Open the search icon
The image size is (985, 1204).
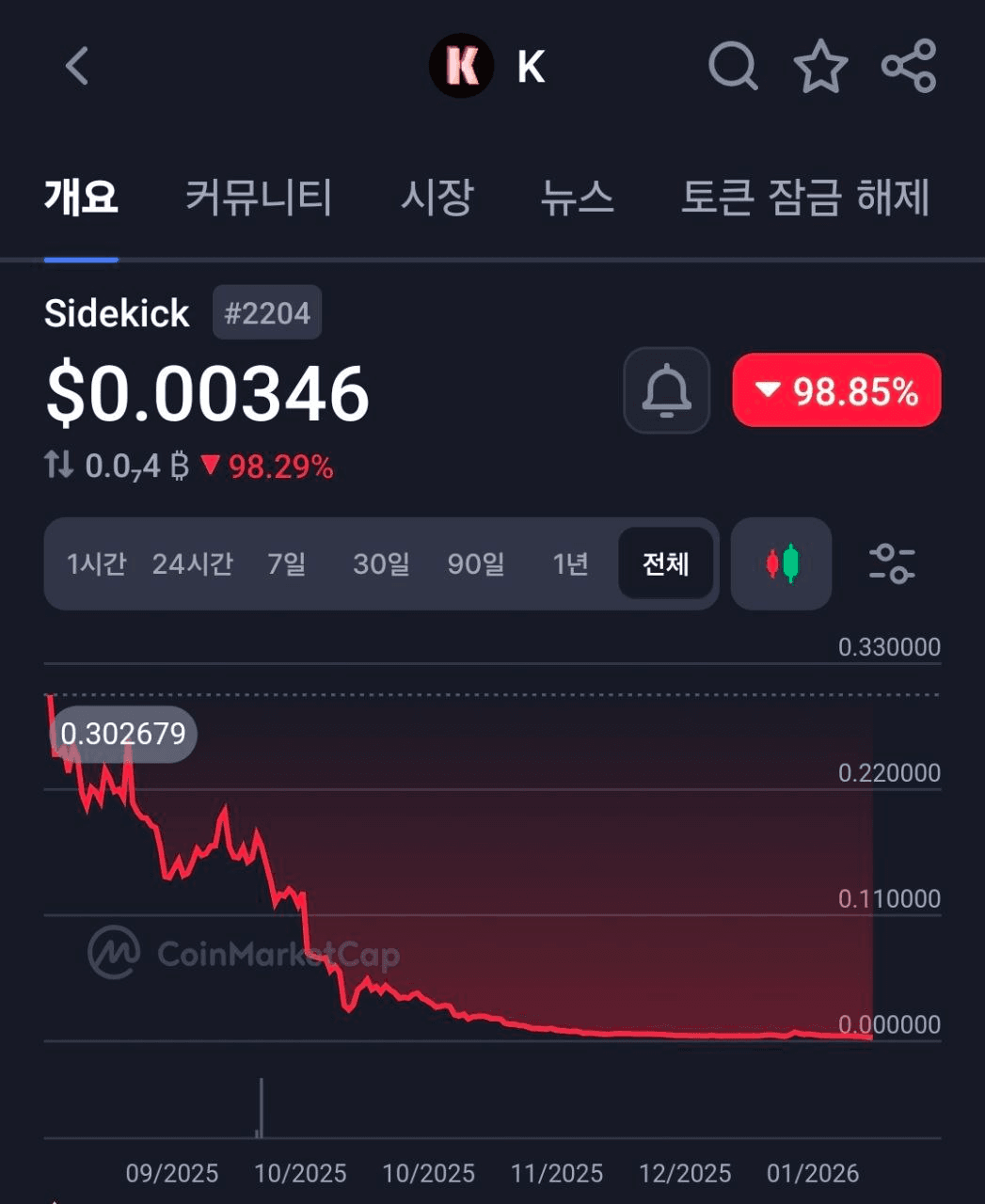[x=734, y=66]
